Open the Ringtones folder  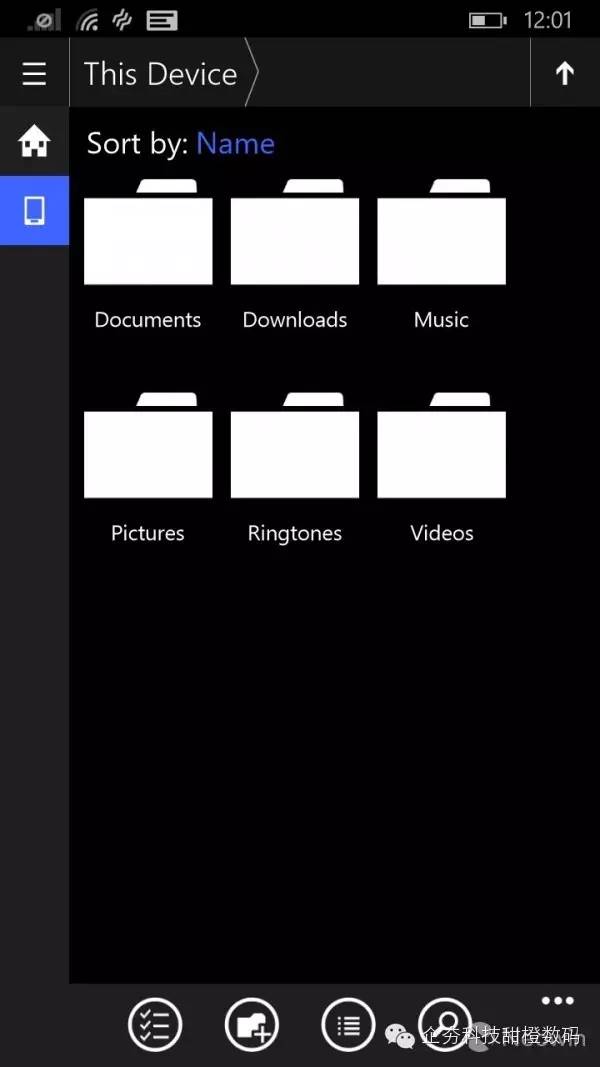point(295,467)
